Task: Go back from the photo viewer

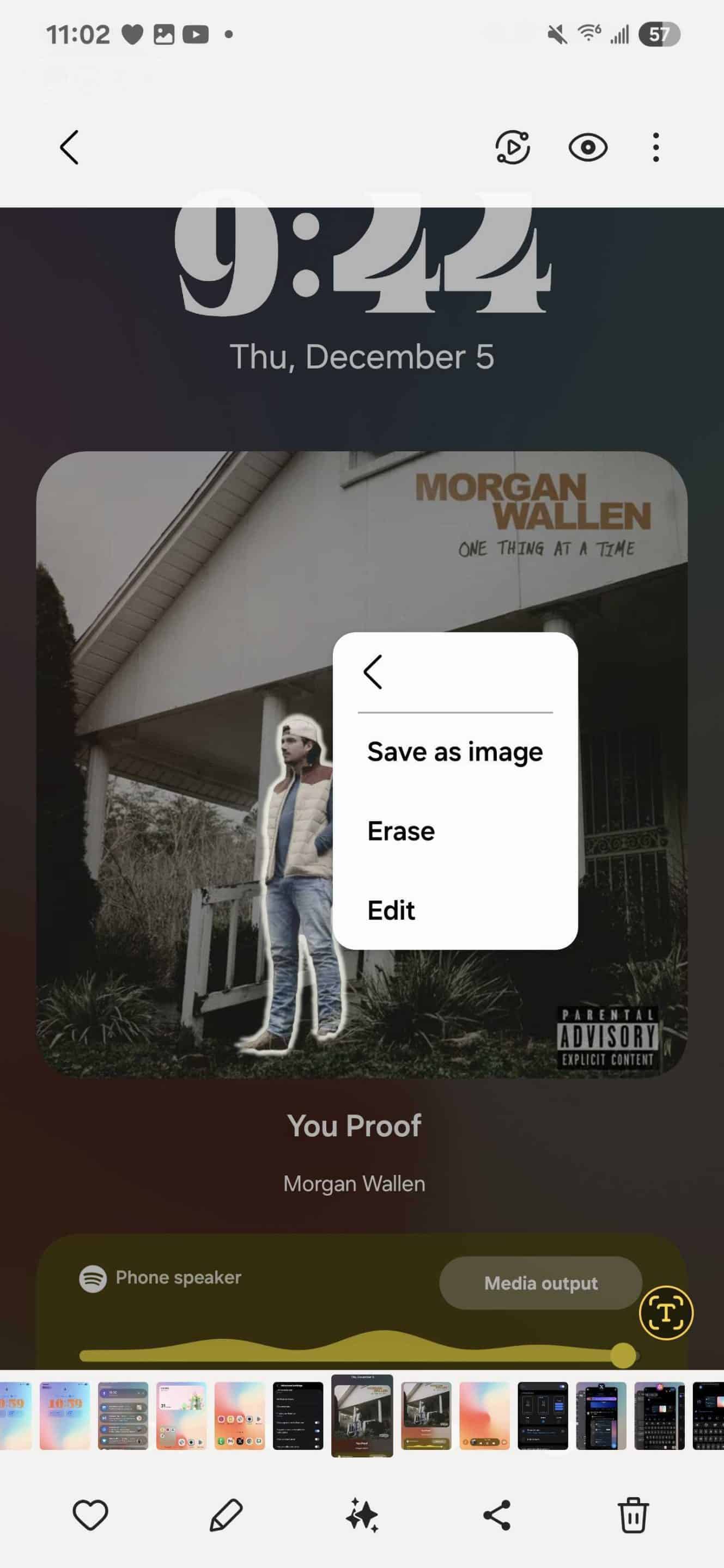Action: pos(69,148)
